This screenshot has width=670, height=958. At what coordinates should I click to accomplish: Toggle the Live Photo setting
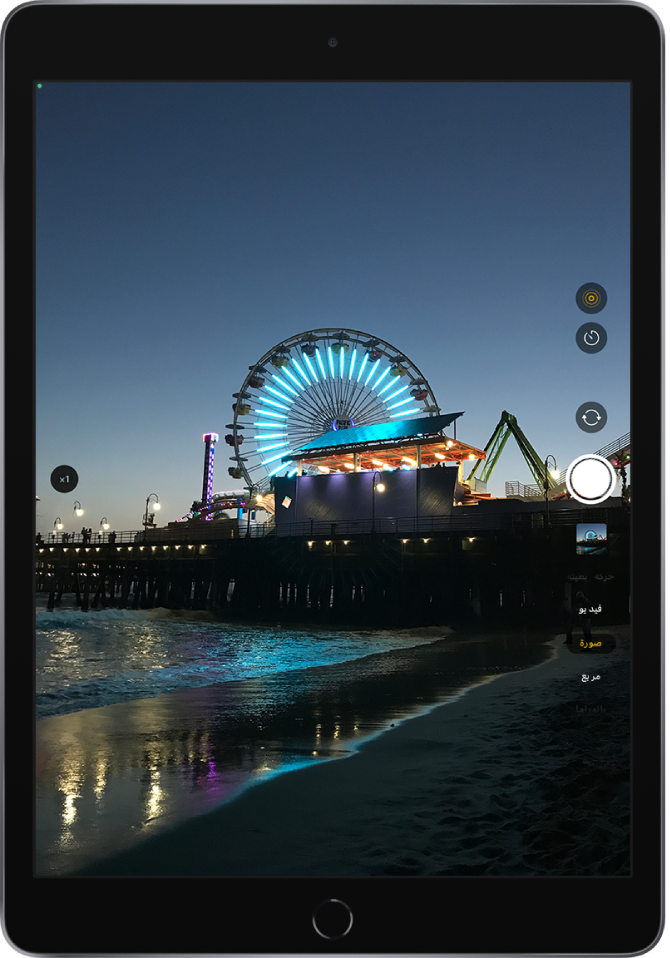(591, 298)
